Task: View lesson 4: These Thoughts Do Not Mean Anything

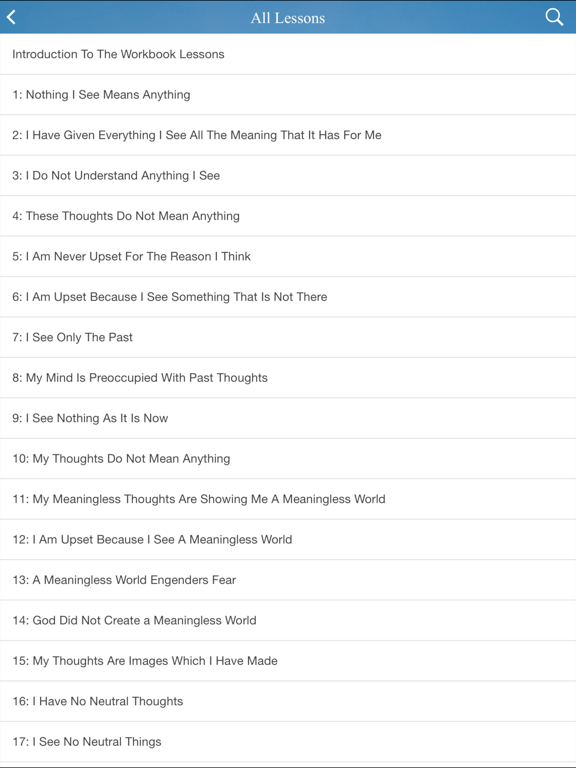Action: coord(288,216)
